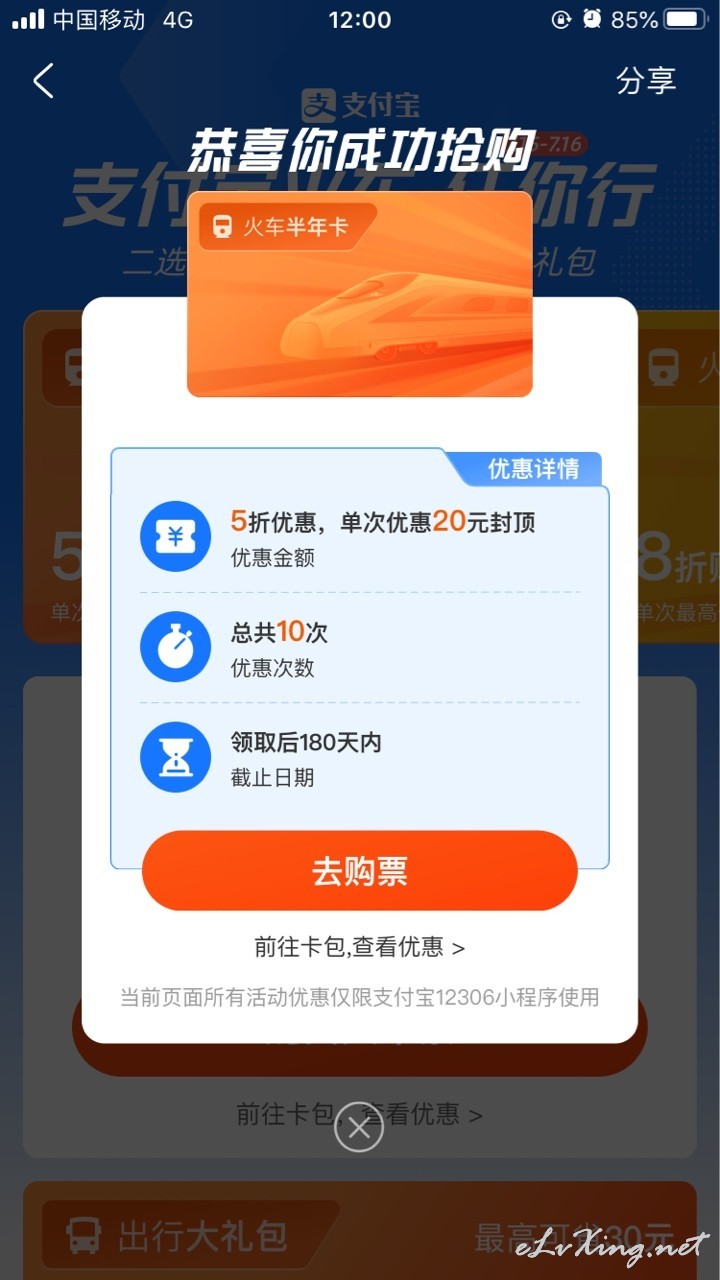Go back using the top-left arrow
The height and width of the screenshot is (1280, 720).
[43, 81]
